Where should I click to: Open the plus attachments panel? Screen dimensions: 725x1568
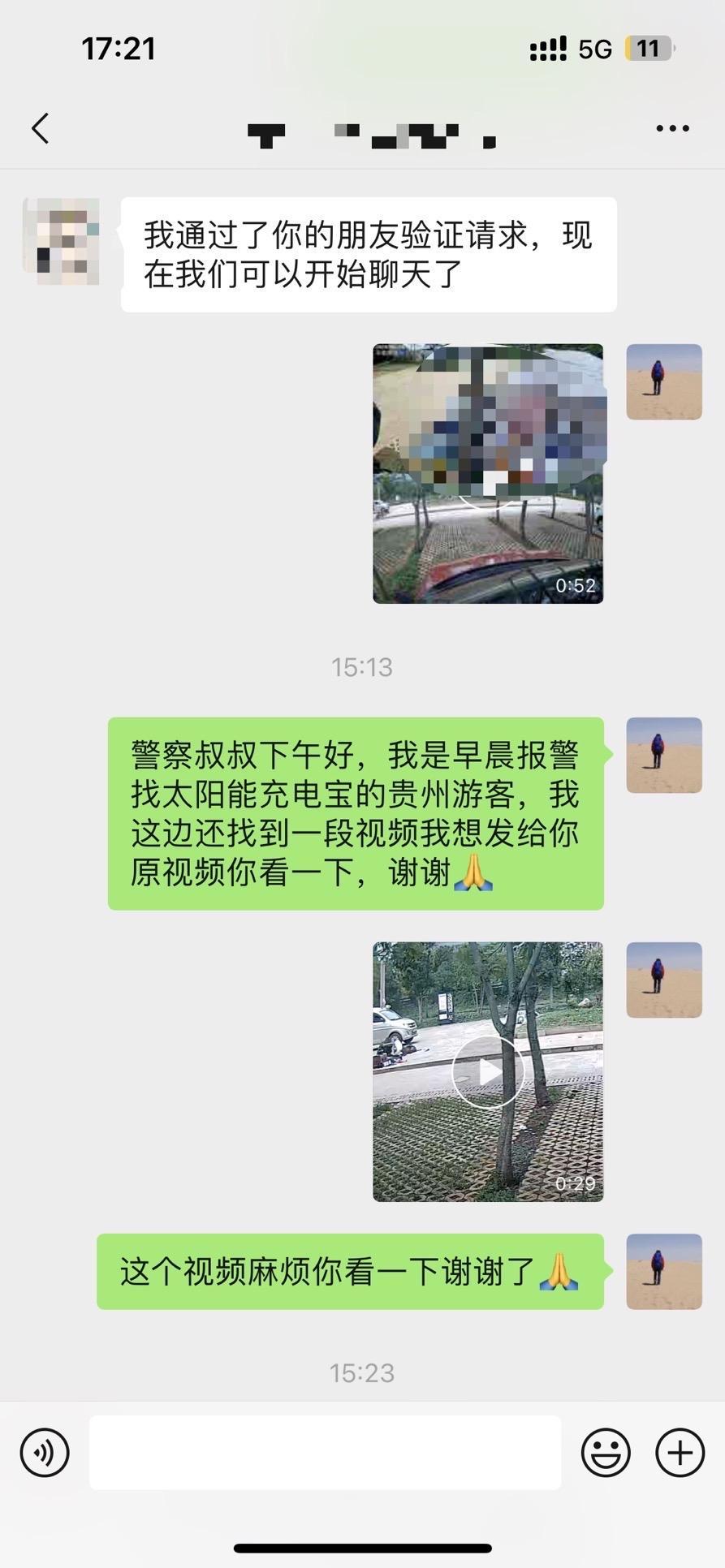(x=680, y=1452)
